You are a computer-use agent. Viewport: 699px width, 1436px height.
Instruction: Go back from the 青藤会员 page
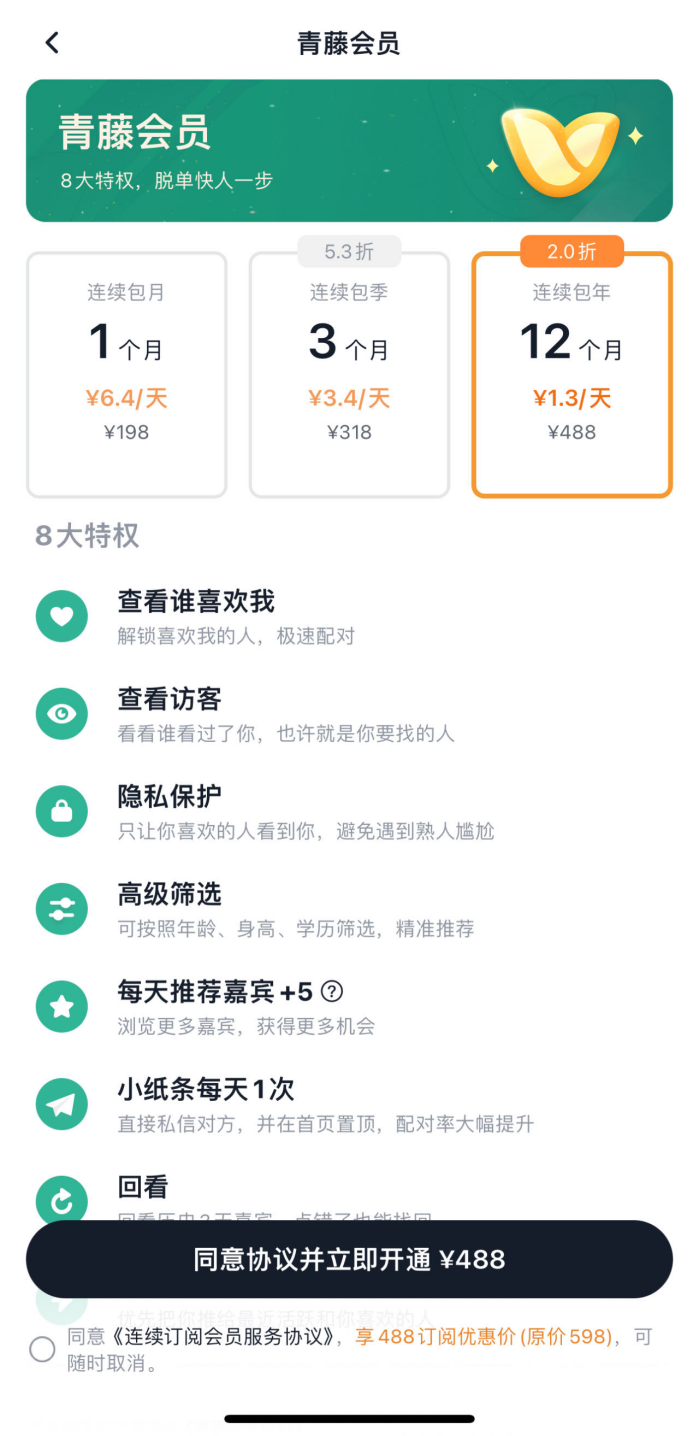[x=52, y=43]
